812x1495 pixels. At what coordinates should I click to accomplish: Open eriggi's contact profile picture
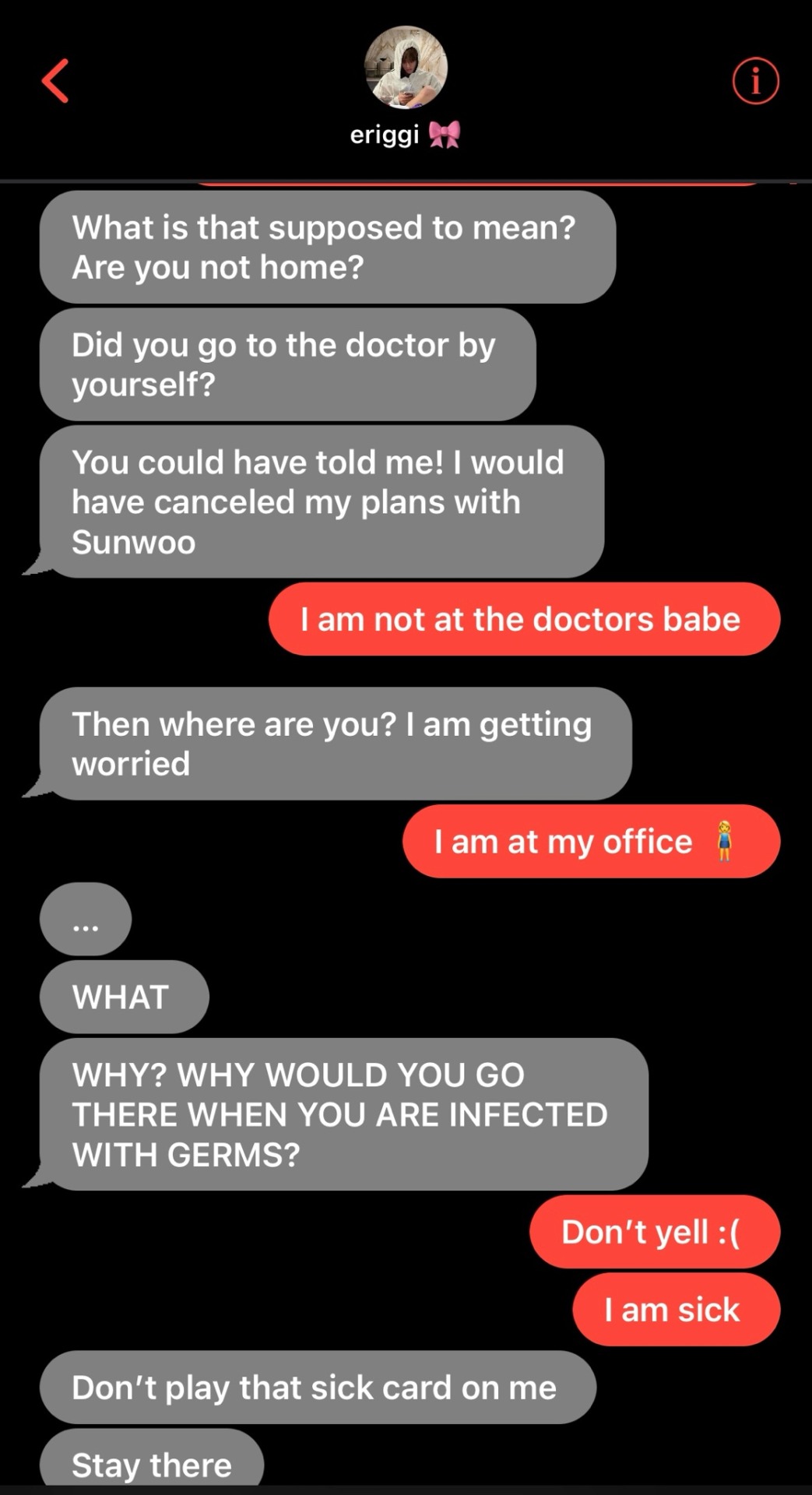(x=406, y=68)
